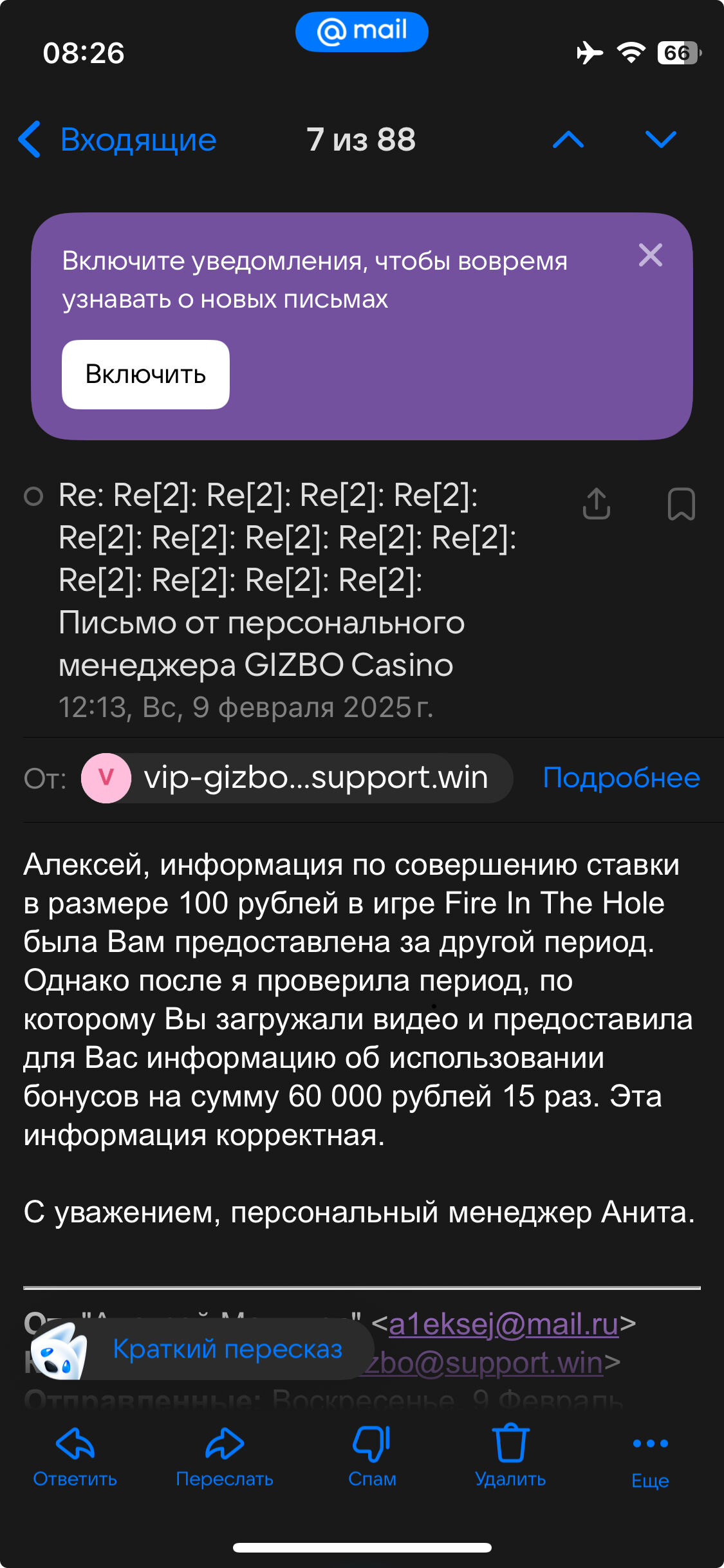Open sender chip vip-gizbo…support.win
This screenshot has height=1568, width=724.
pos(297,778)
